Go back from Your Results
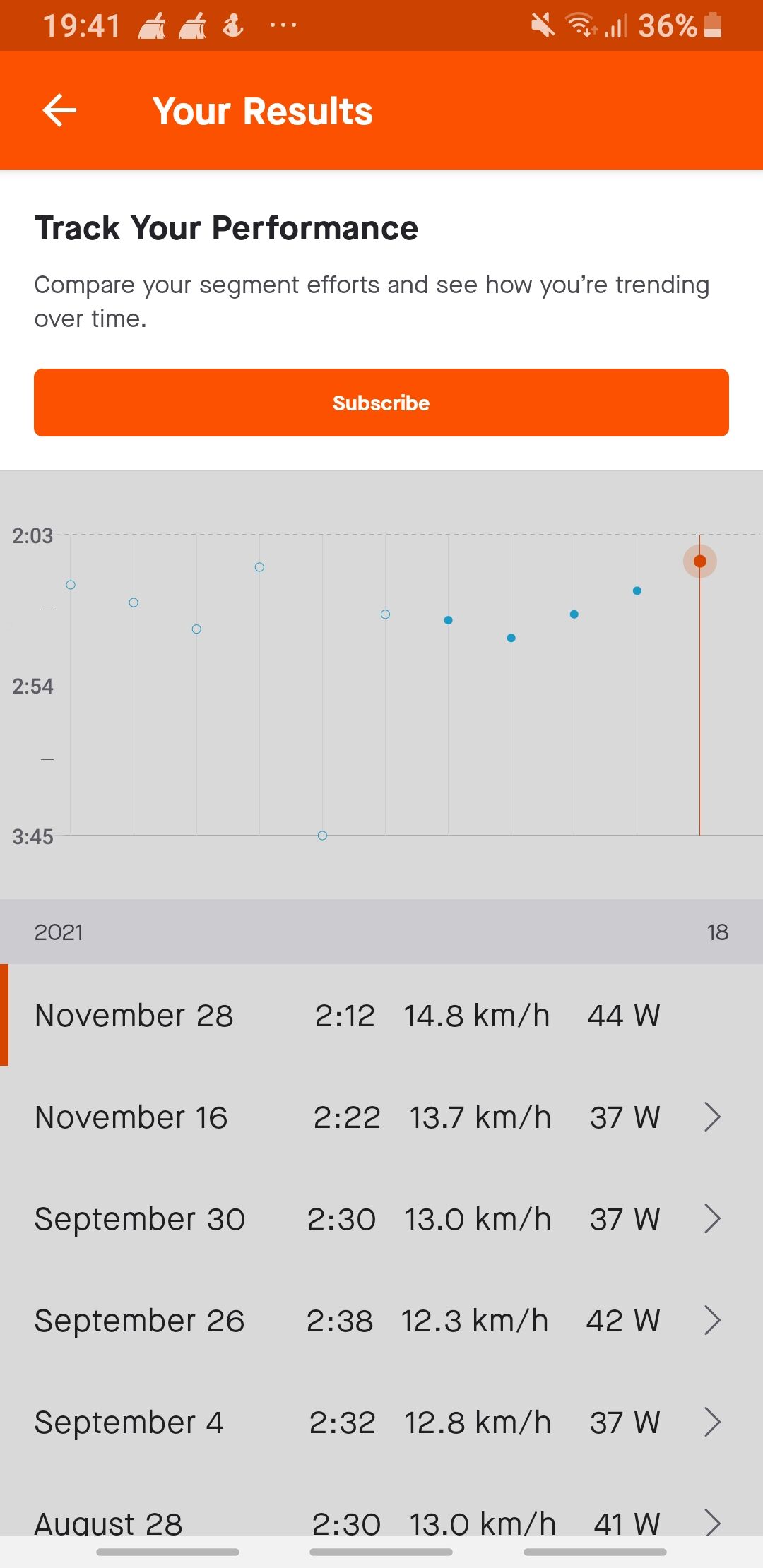Screen dimensions: 763x1568 (x=59, y=111)
